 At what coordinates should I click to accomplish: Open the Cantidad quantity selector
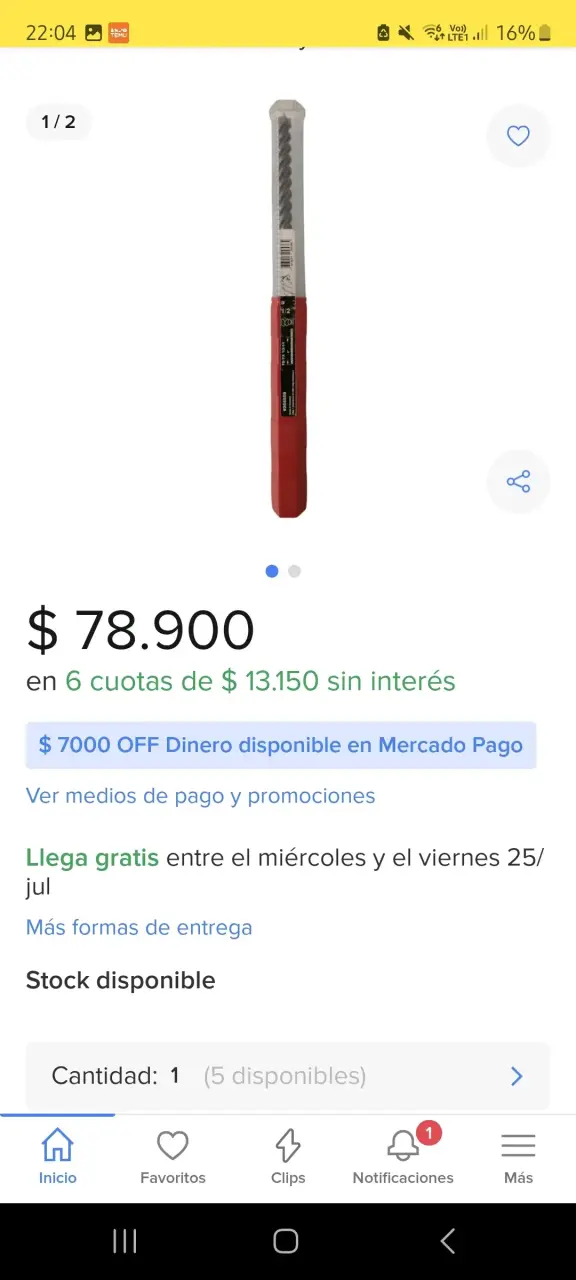pos(288,1076)
